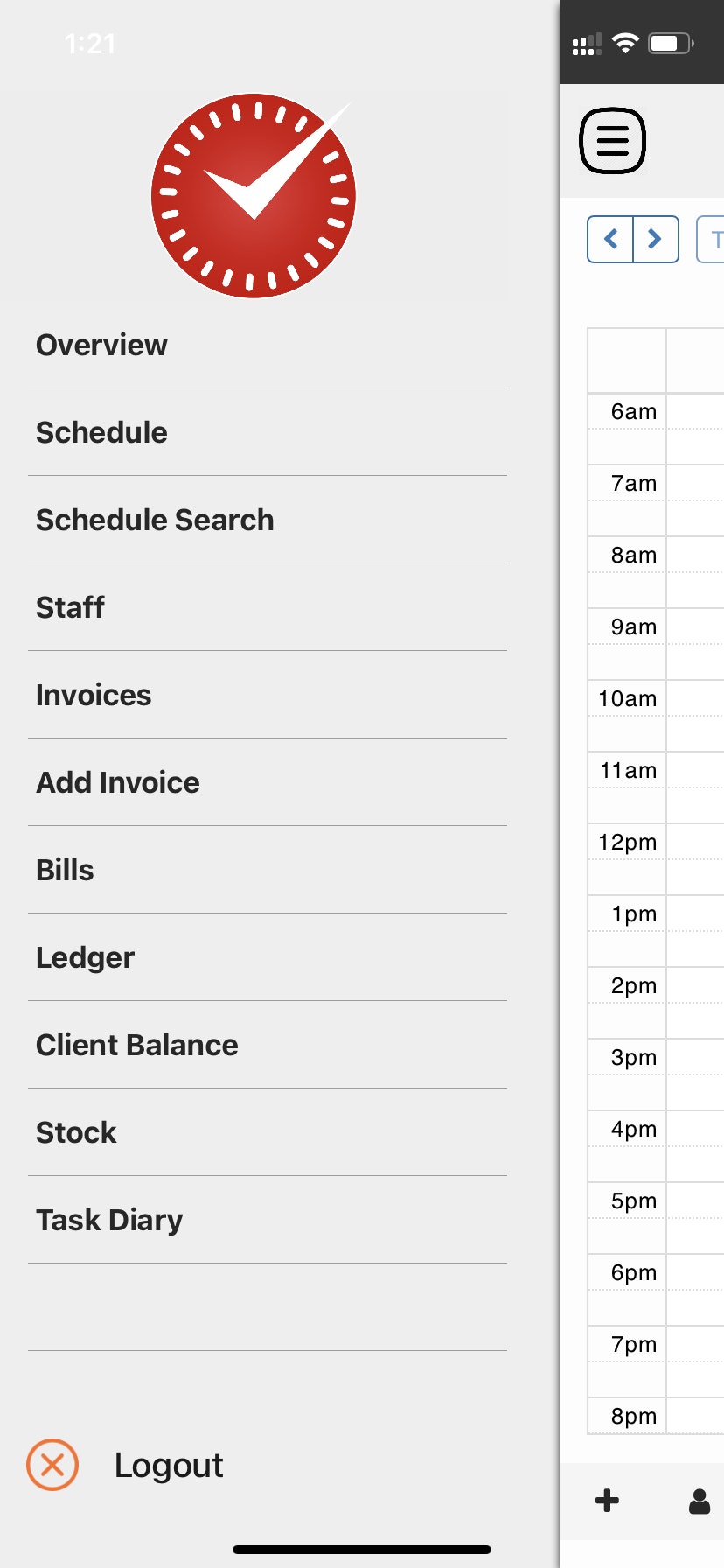Tap the plus icon to add
The width and height of the screenshot is (724, 1568).
pos(607,1501)
